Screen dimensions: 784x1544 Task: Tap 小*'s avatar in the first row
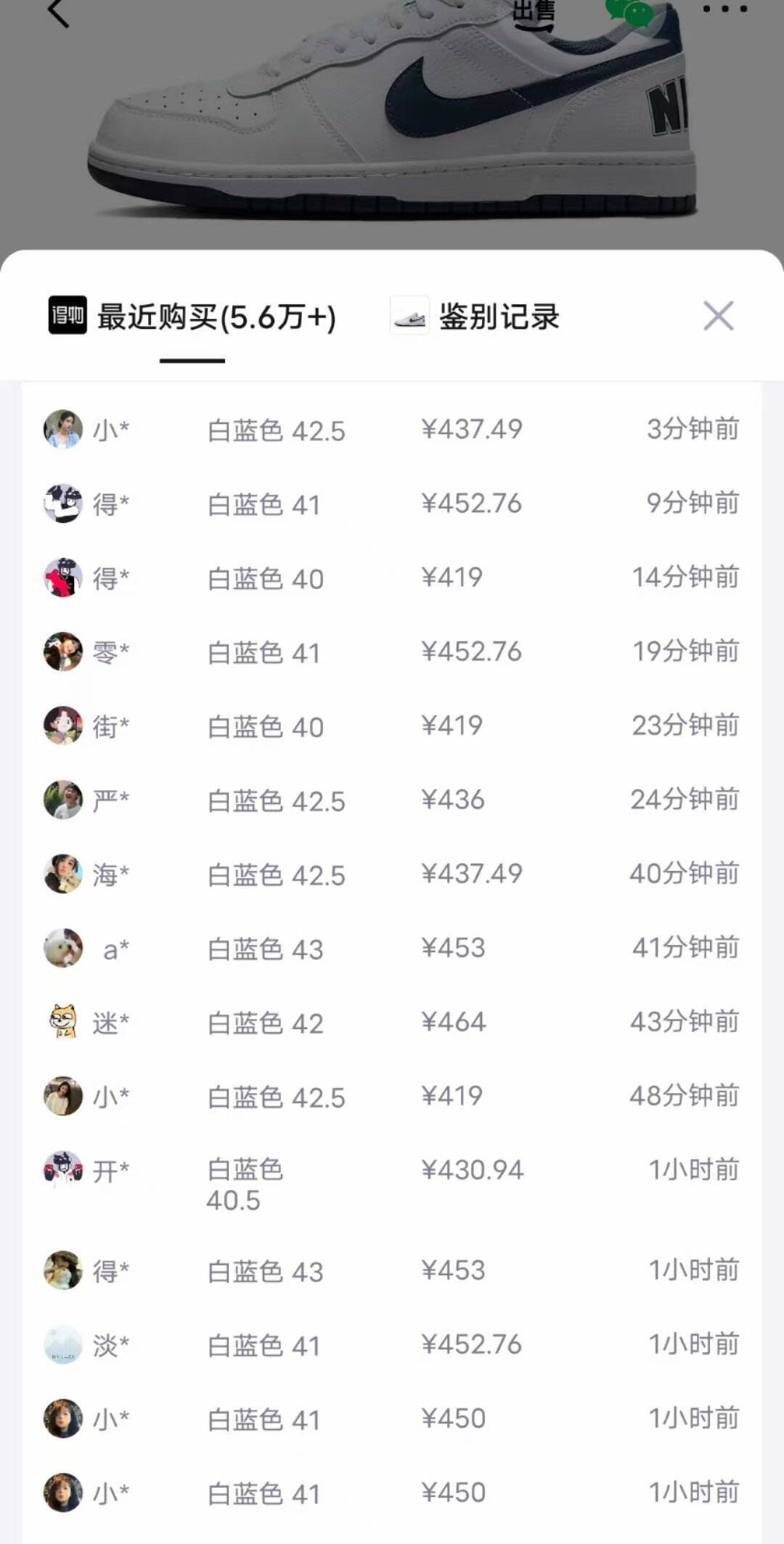64,429
